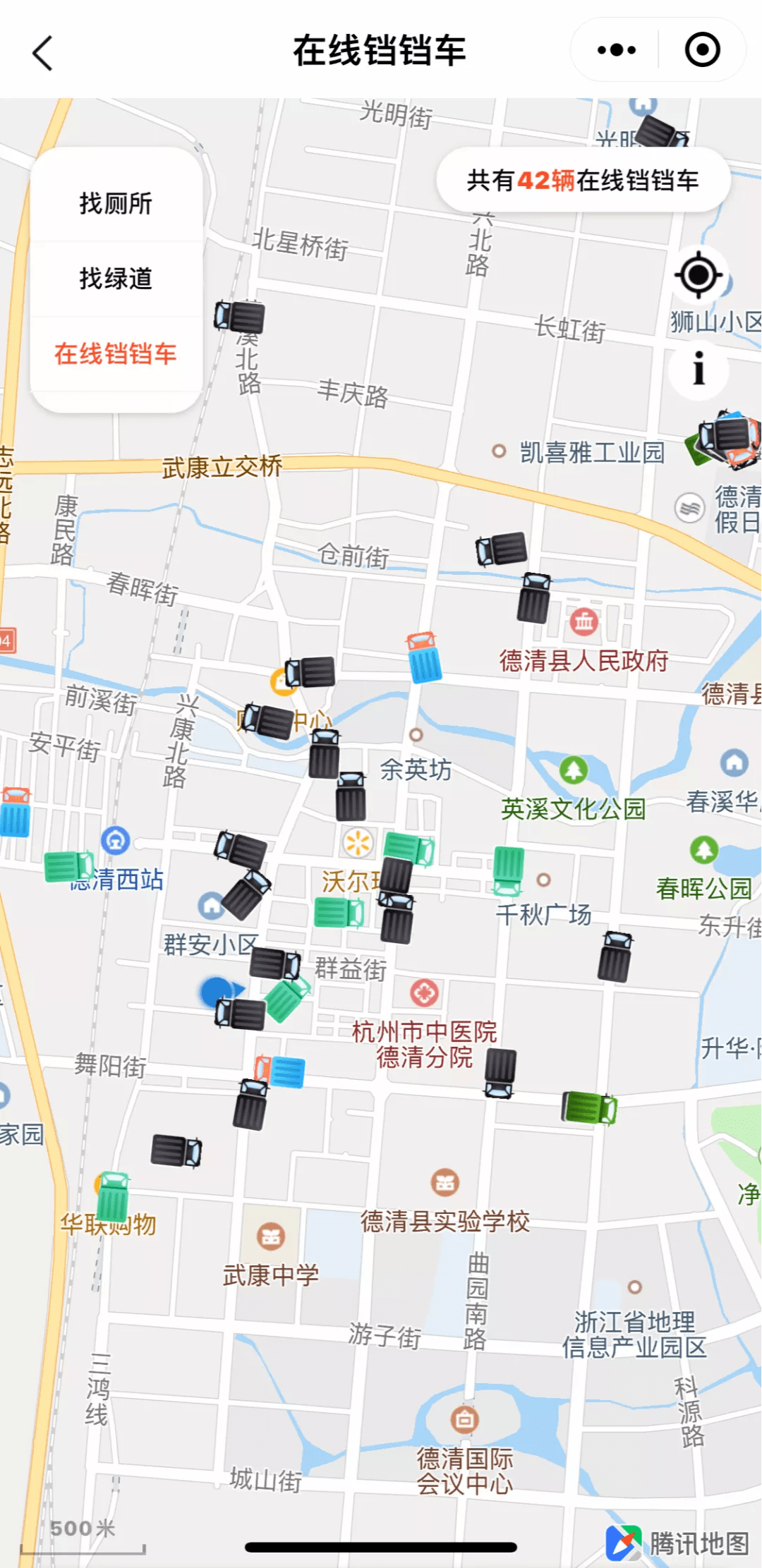
Task: Open the info button
Action: pyautogui.click(x=698, y=368)
